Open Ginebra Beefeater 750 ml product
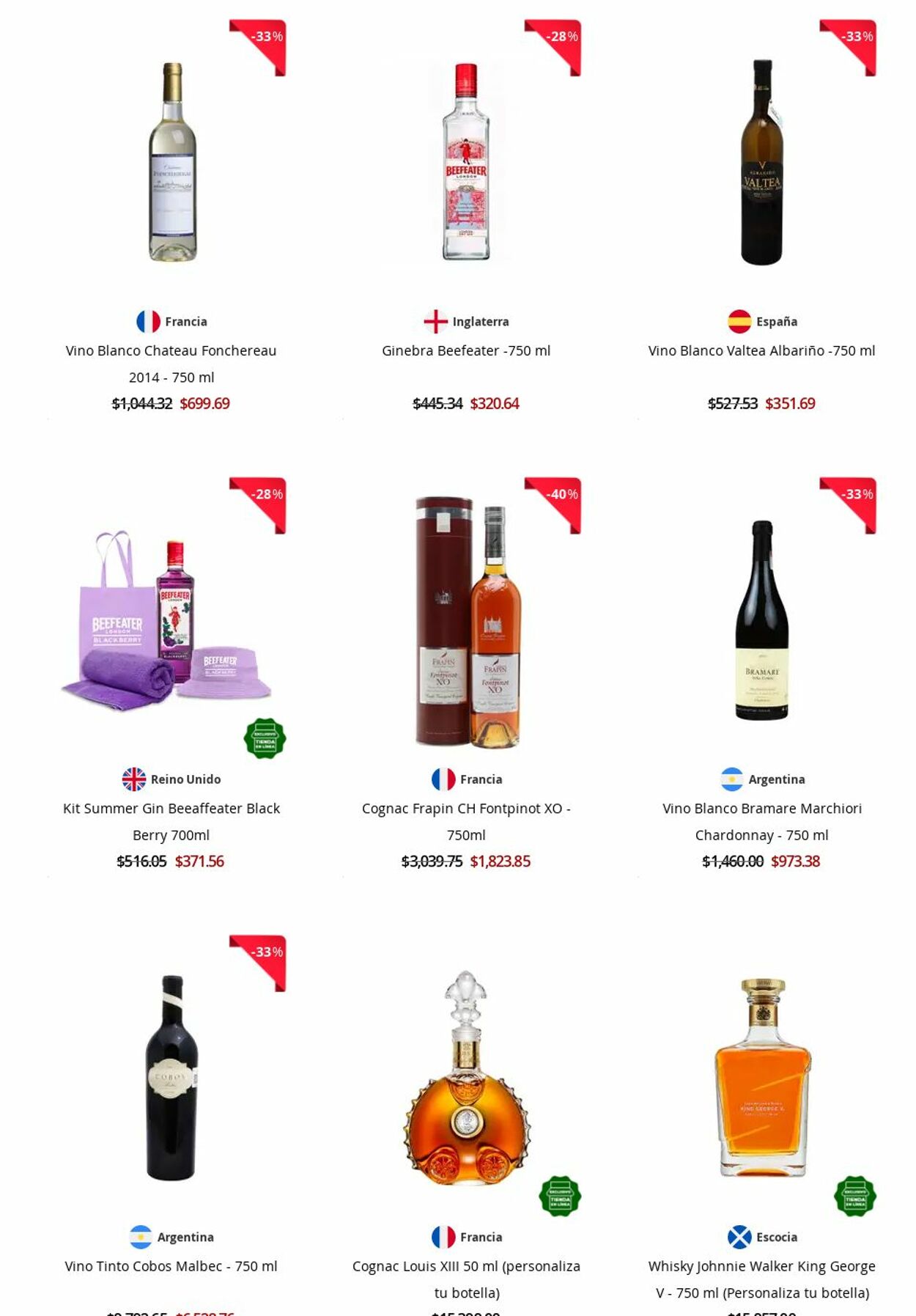 [466, 351]
